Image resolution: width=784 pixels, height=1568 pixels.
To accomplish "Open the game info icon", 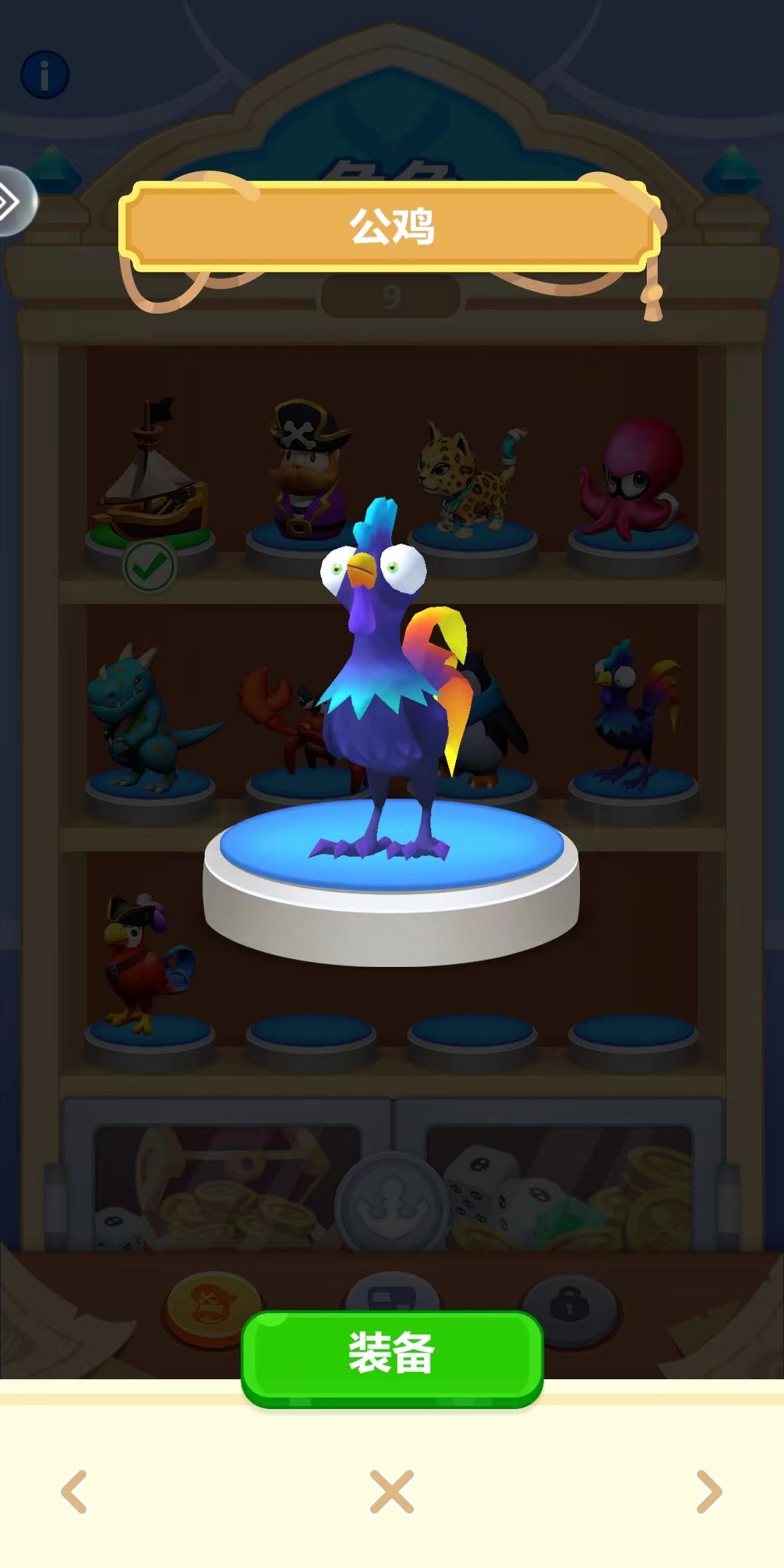I will click(x=45, y=73).
